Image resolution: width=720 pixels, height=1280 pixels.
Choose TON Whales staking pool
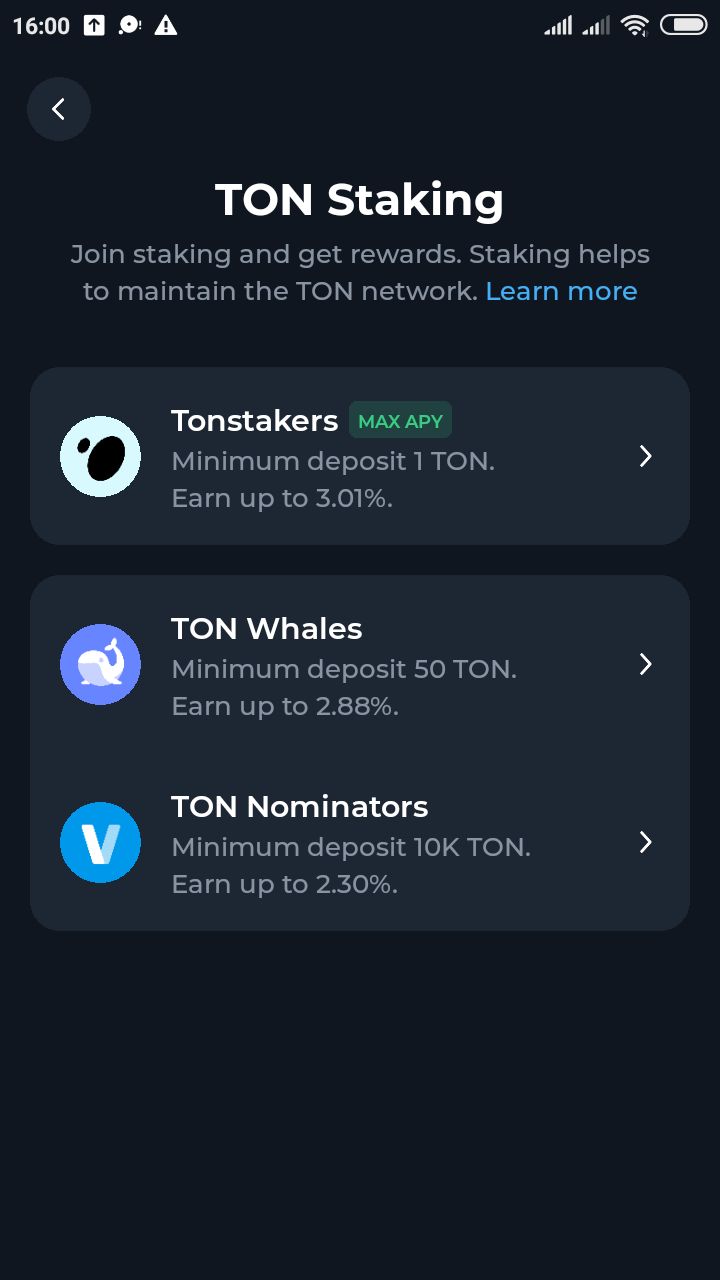pyautogui.click(x=360, y=665)
